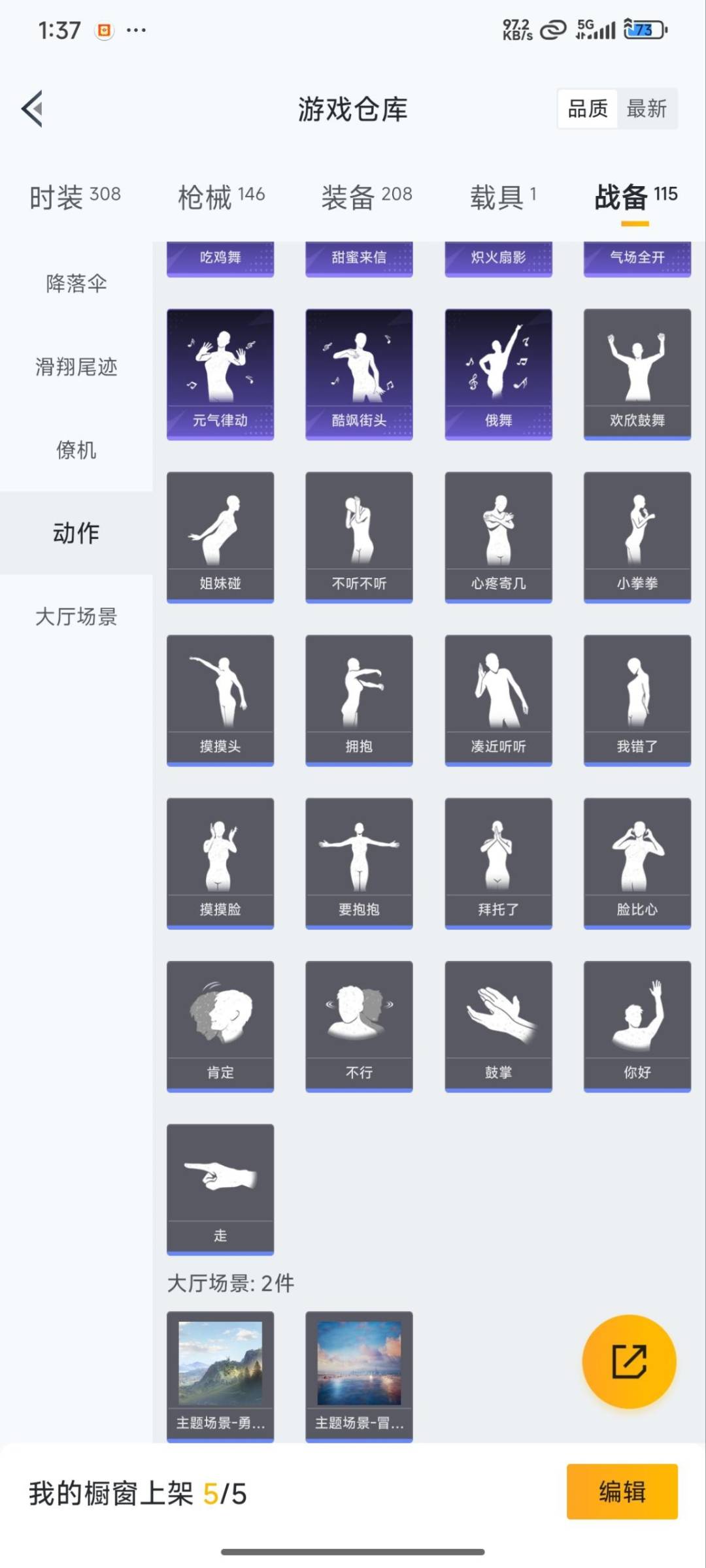Sort items by 品质
706x1568 pixels.
coord(588,108)
